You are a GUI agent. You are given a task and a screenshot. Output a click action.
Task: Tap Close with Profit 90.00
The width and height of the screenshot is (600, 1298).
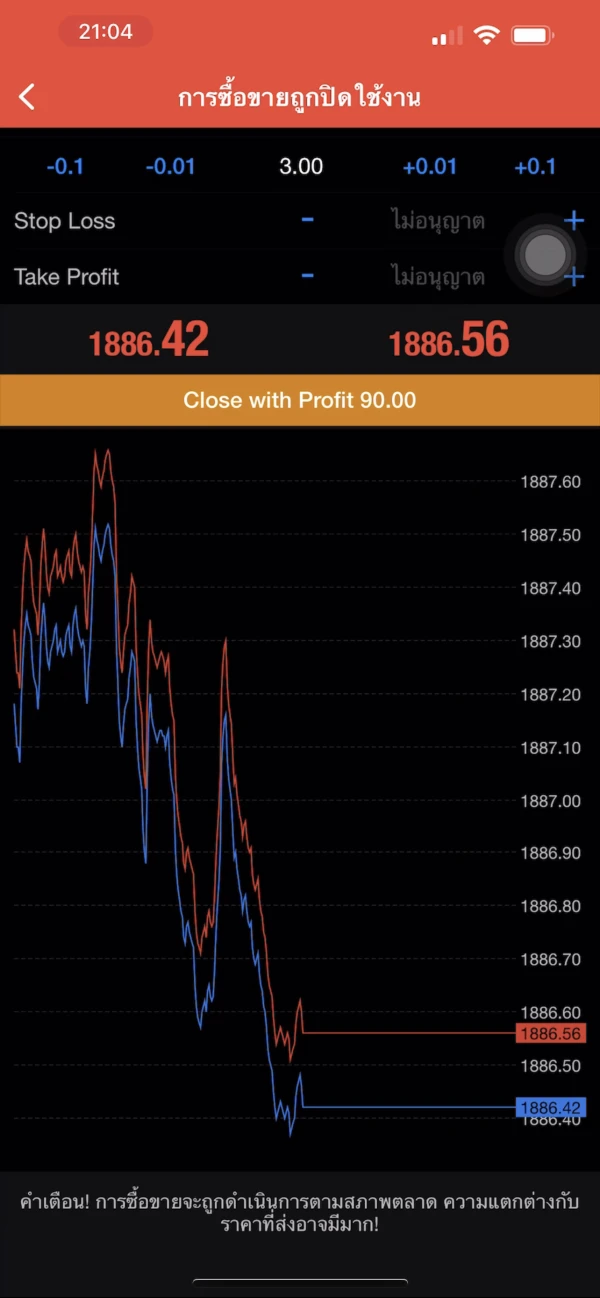click(x=300, y=400)
